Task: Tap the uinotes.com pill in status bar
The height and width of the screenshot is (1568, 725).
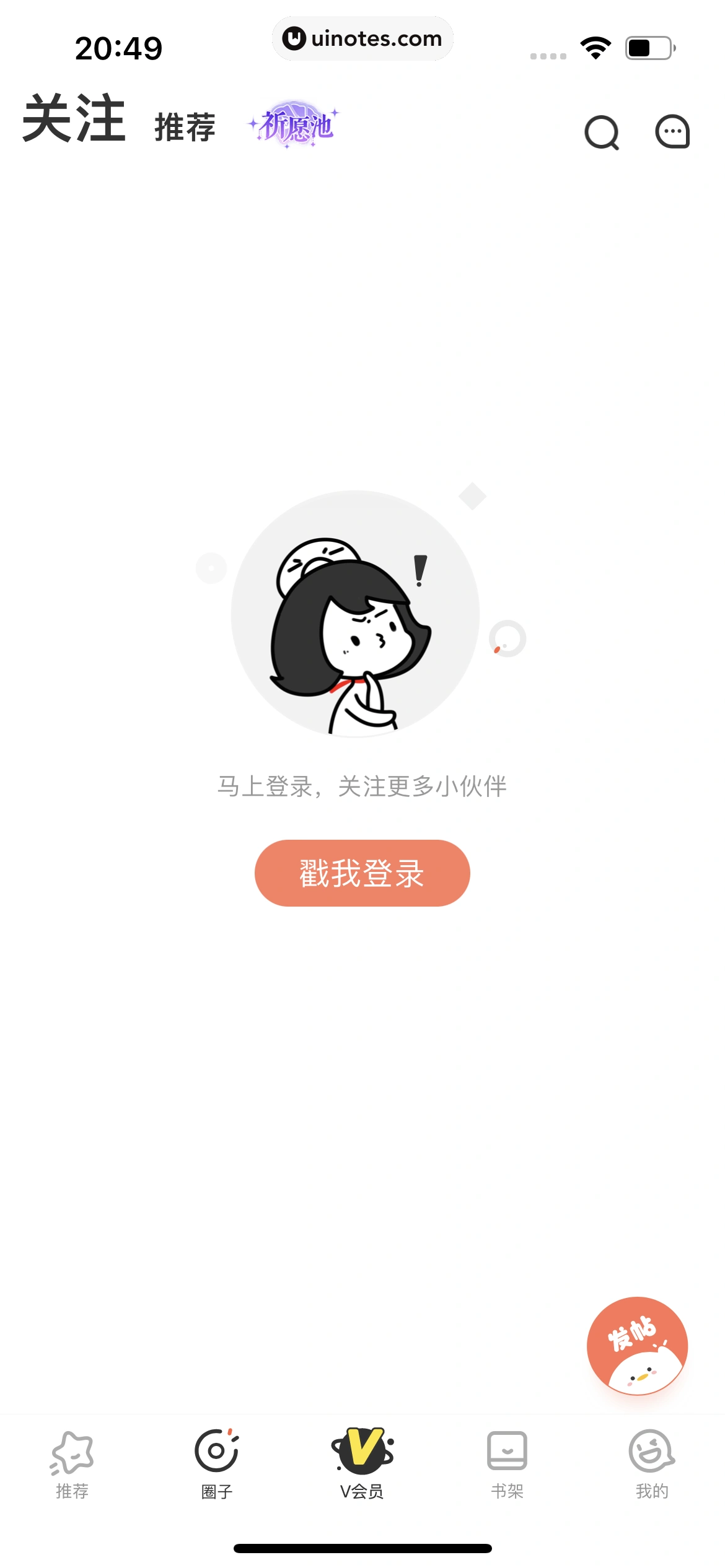Action: click(362, 38)
